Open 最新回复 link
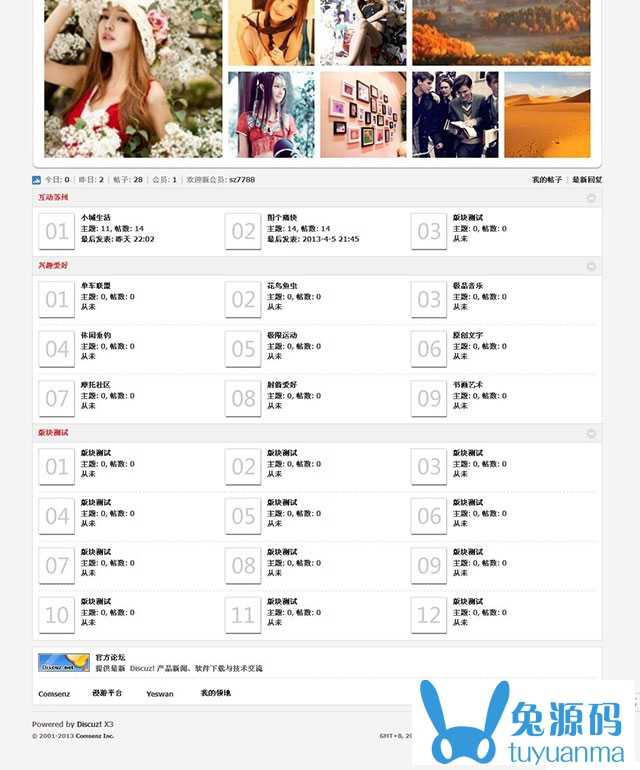 (x=587, y=180)
